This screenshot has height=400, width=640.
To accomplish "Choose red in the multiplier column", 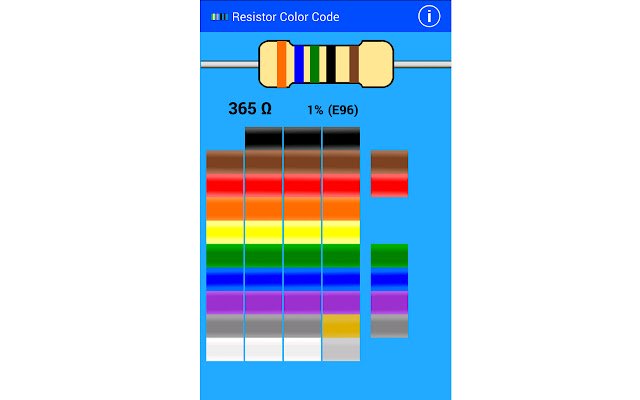I will click(341, 185).
